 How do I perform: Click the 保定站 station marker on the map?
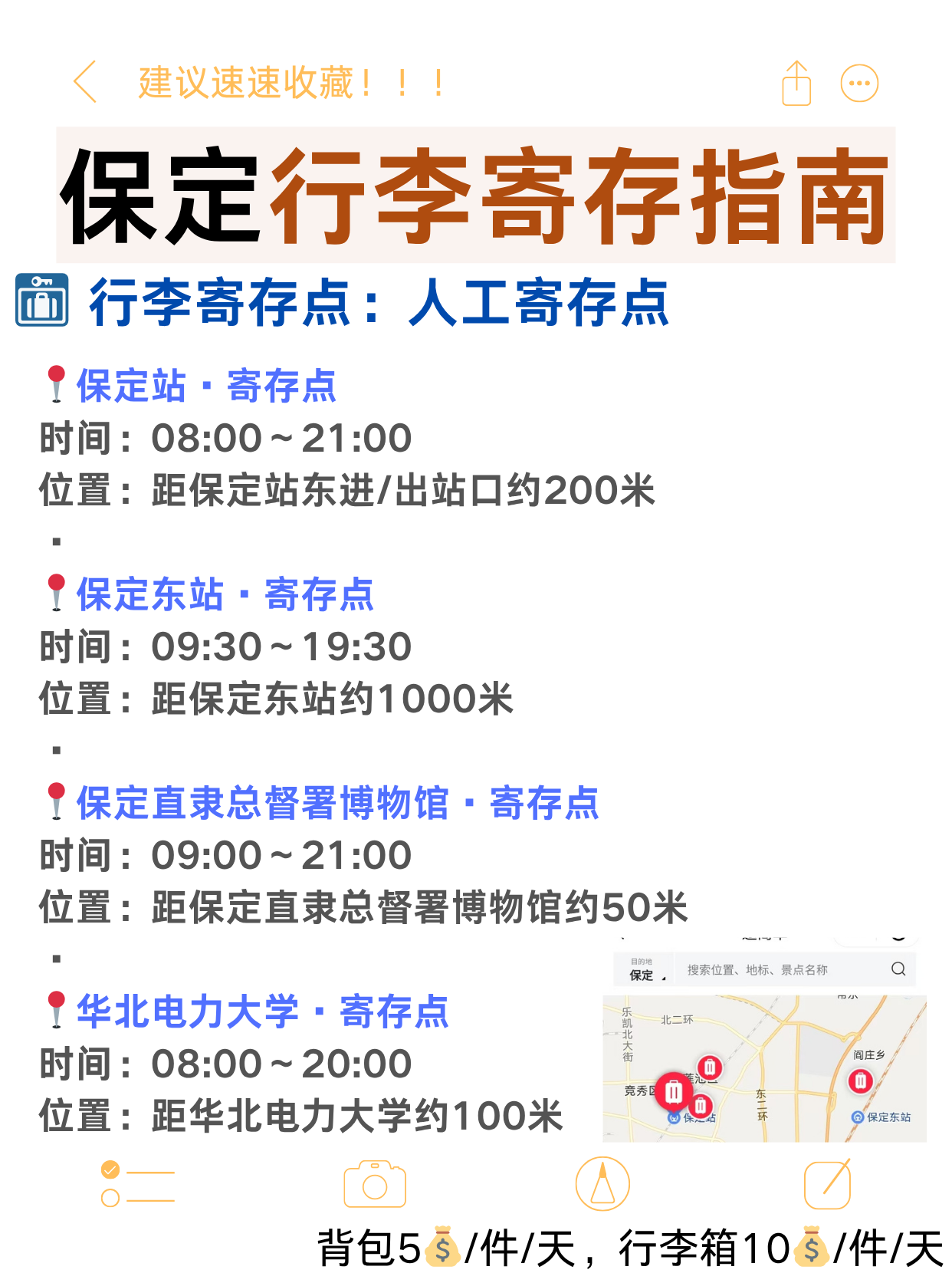[x=675, y=1117]
